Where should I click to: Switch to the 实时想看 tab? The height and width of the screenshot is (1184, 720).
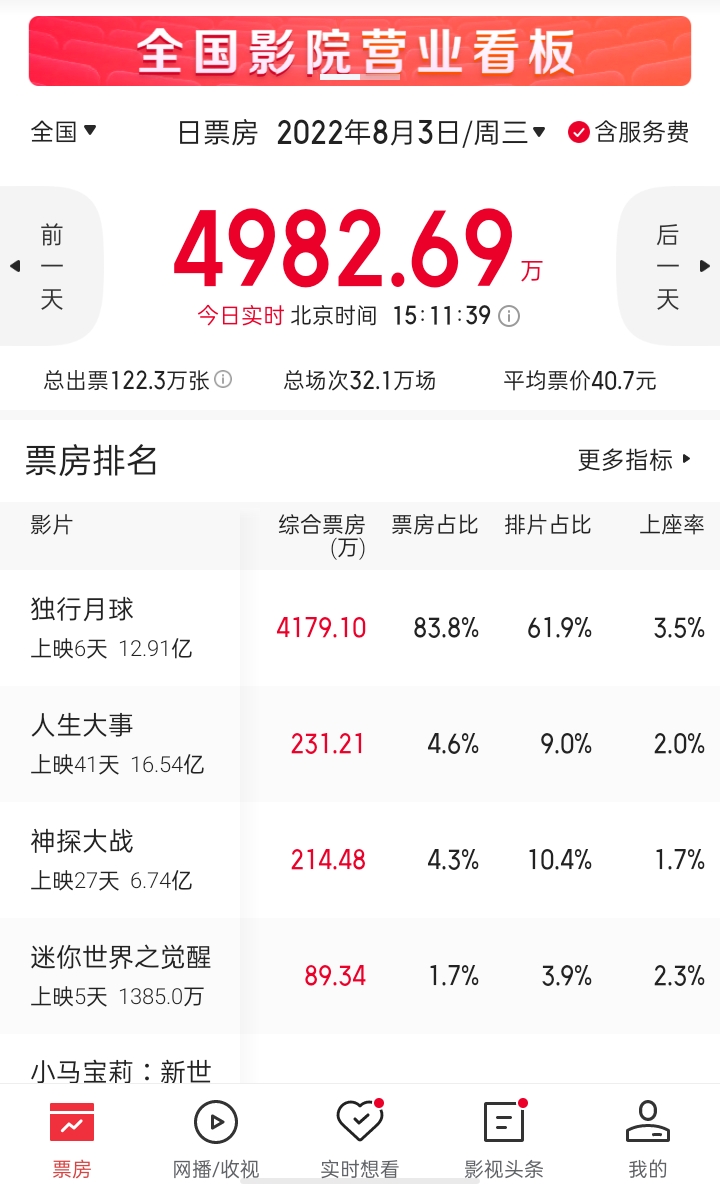click(360, 1139)
